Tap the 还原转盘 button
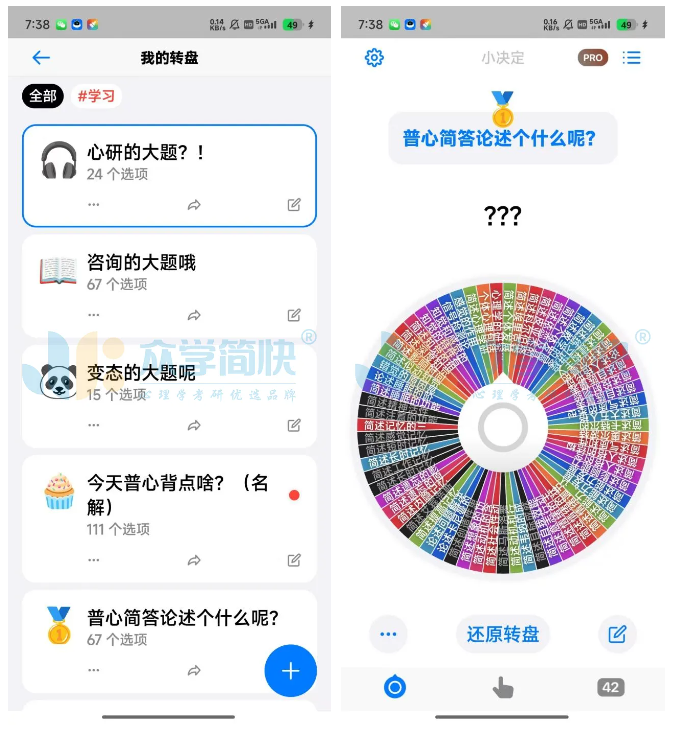 (x=503, y=634)
